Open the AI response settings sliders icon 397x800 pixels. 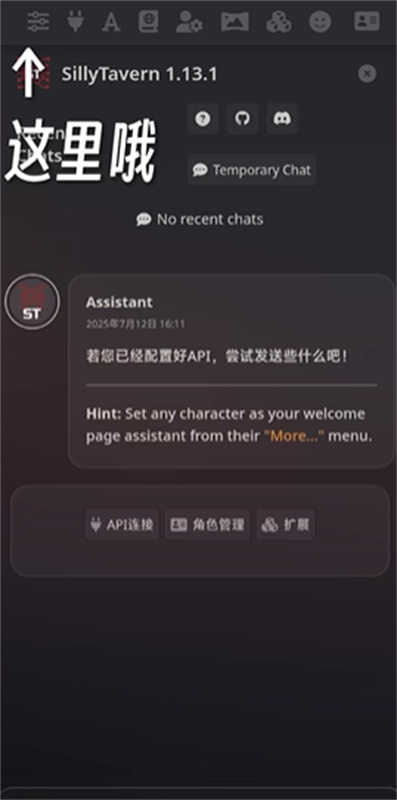[x=38, y=21]
